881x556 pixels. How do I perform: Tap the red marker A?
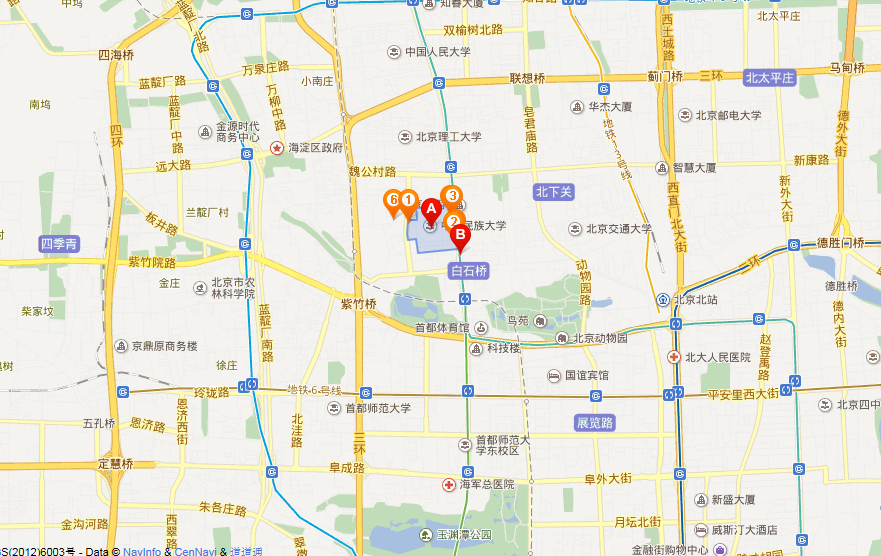point(431,210)
